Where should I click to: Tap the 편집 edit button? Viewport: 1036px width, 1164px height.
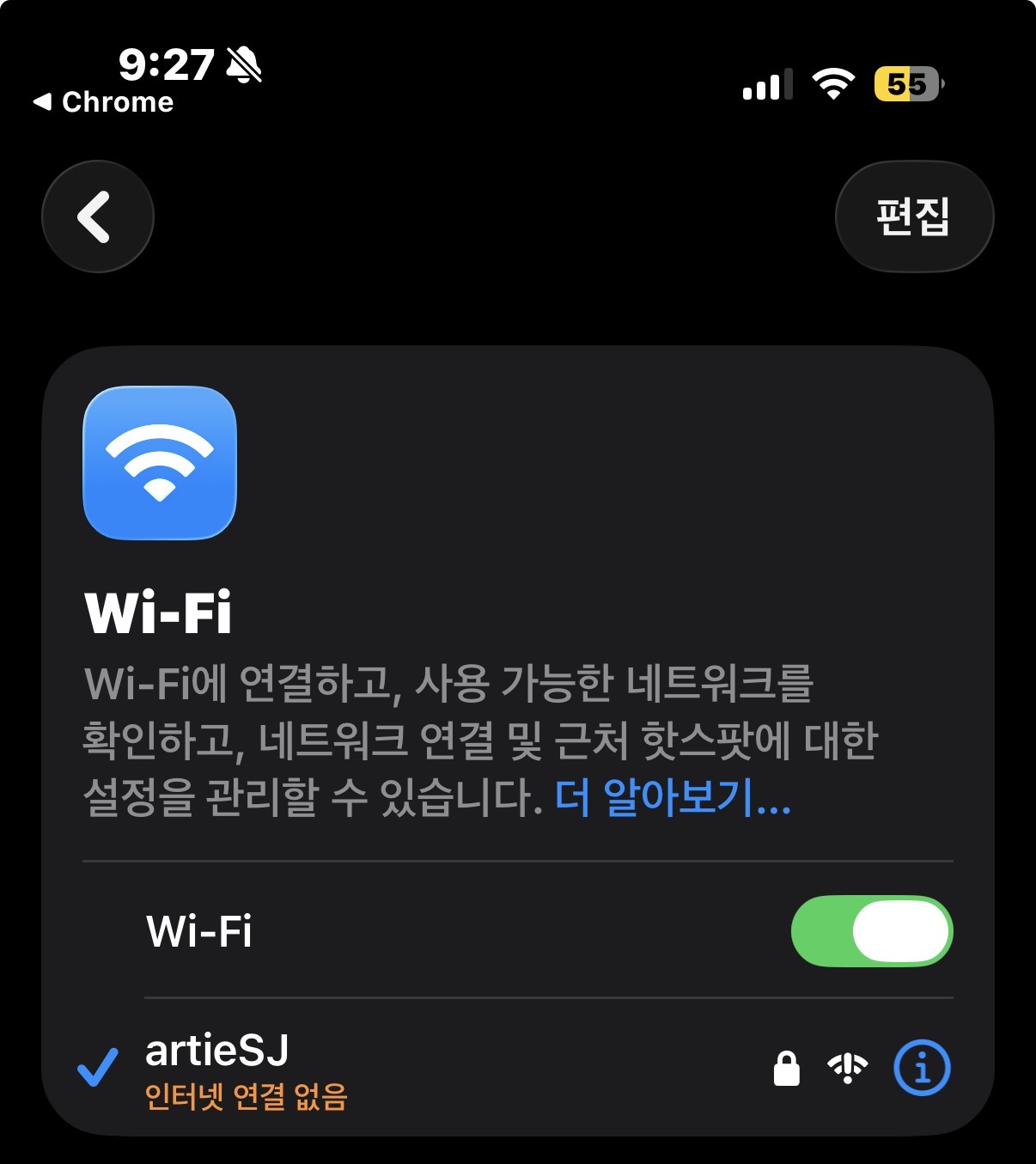click(913, 216)
